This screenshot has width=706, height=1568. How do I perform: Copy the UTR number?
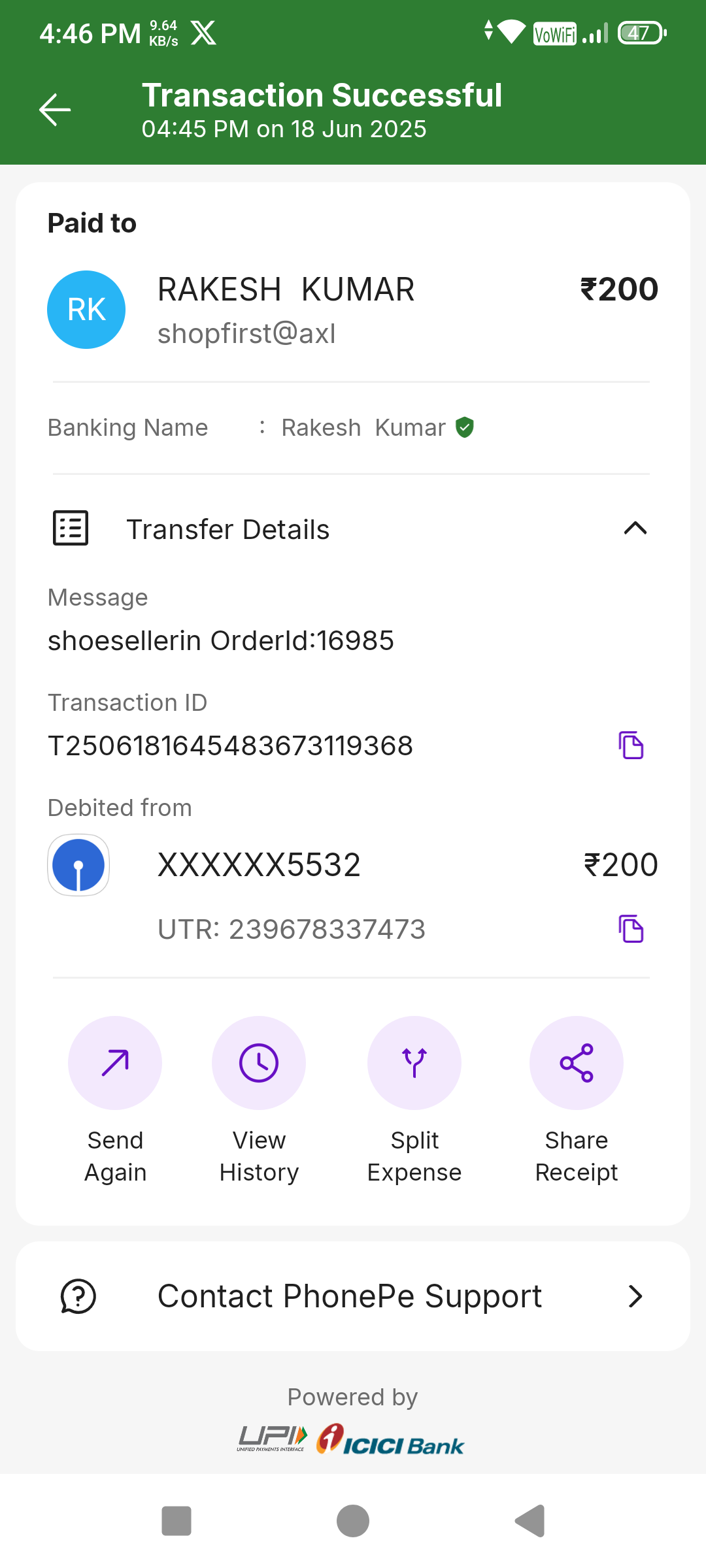point(631,929)
